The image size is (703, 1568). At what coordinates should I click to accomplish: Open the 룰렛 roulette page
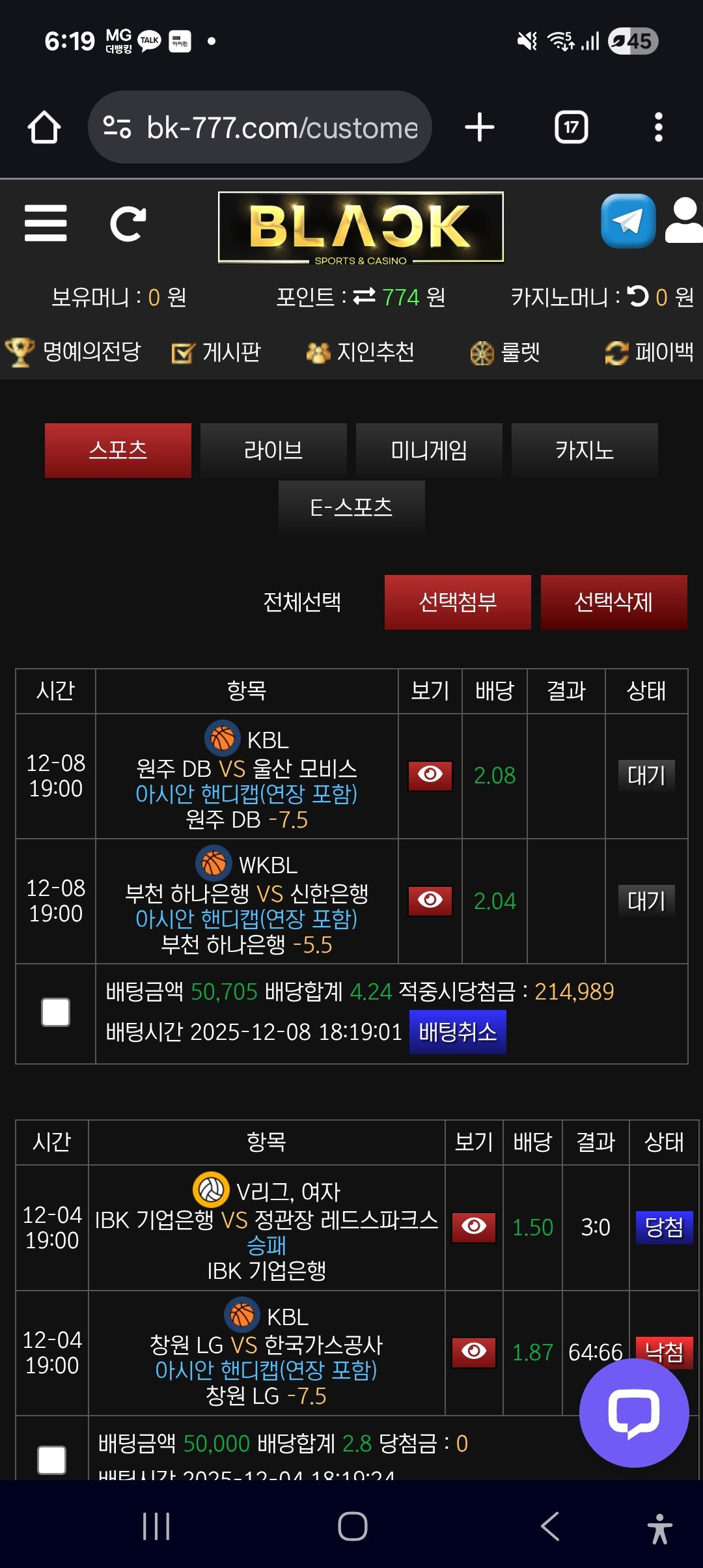click(x=506, y=352)
